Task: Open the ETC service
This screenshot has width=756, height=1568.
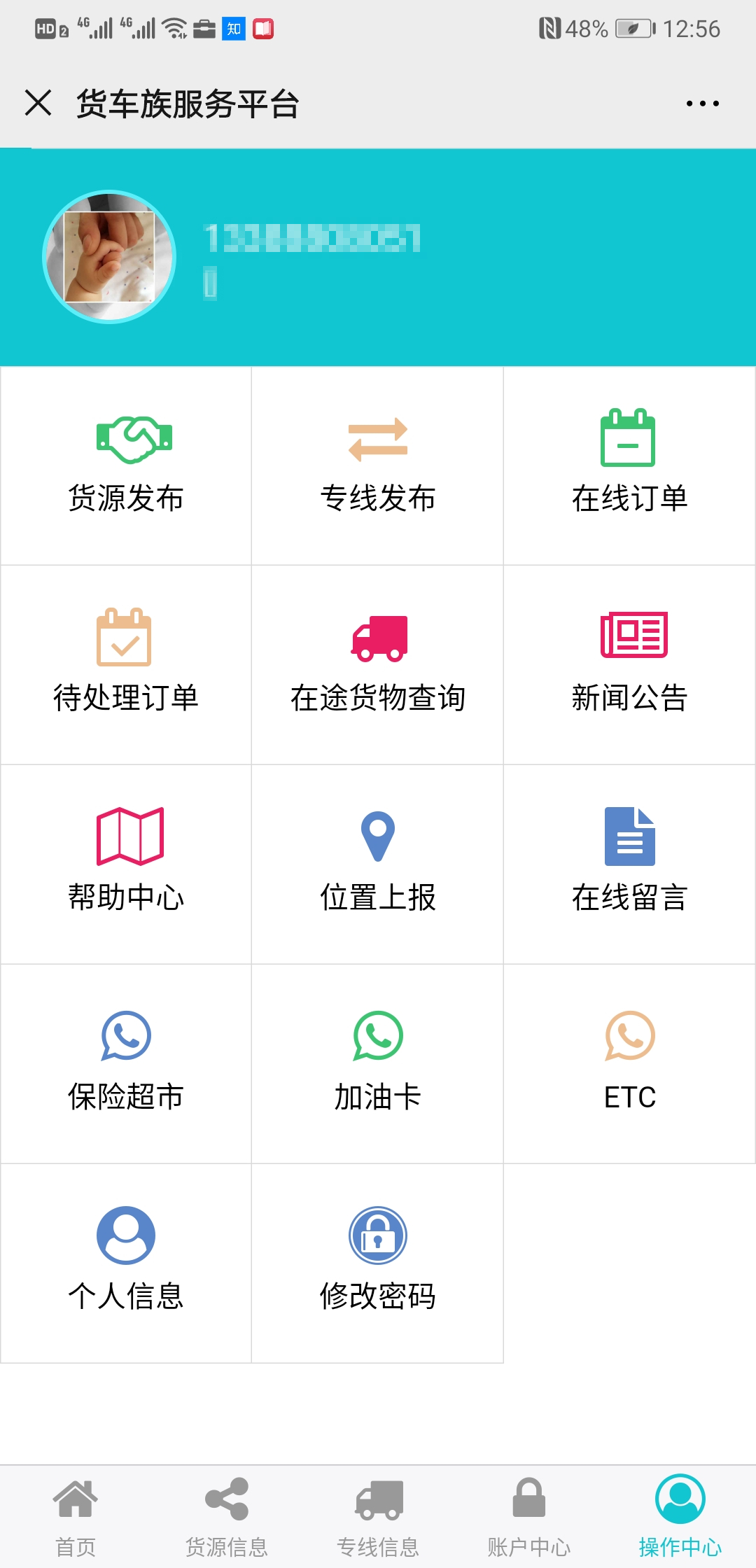Action: (x=629, y=1064)
